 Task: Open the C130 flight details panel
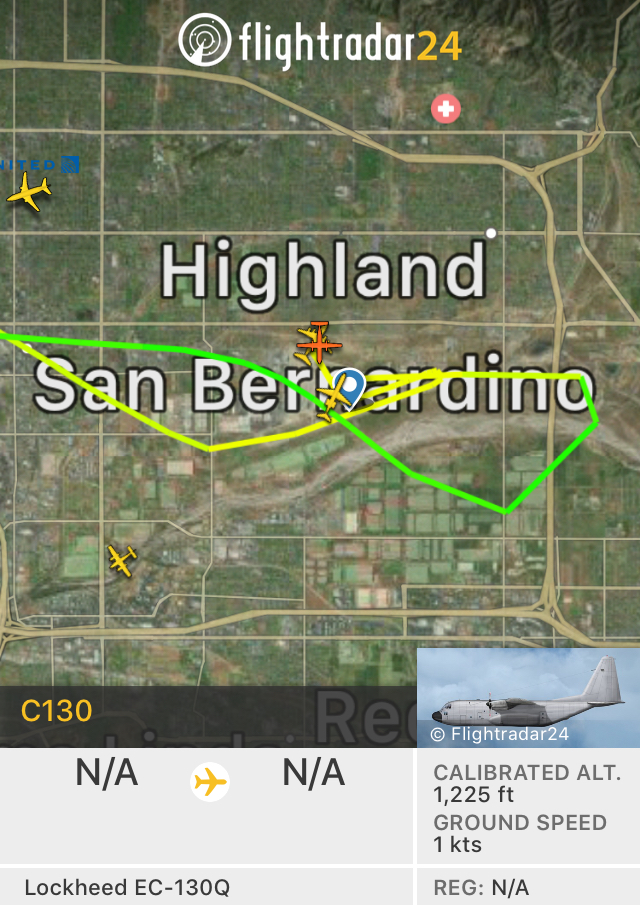[x=57, y=711]
